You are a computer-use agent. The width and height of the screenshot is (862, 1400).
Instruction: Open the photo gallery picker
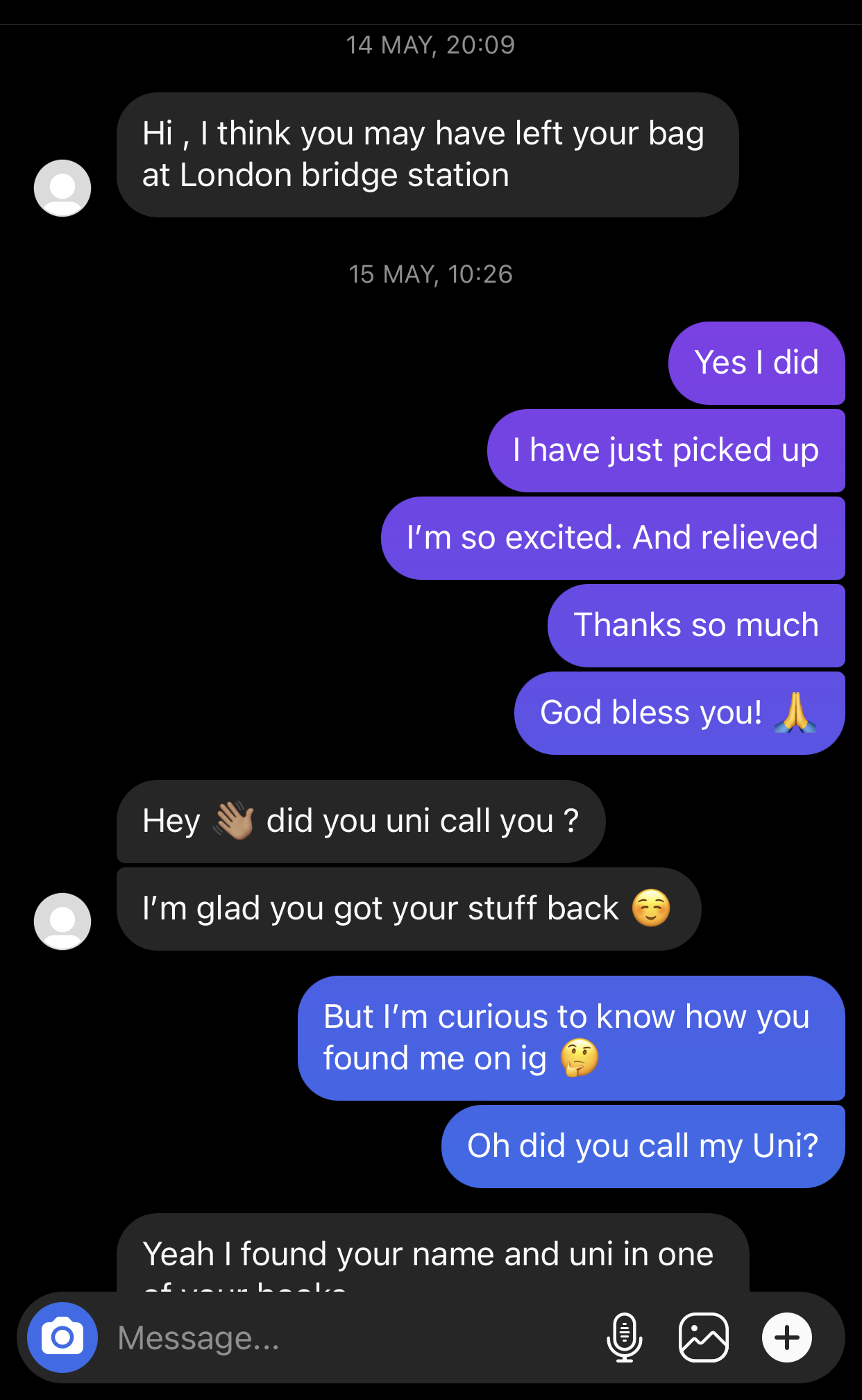tap(703, 1337)
